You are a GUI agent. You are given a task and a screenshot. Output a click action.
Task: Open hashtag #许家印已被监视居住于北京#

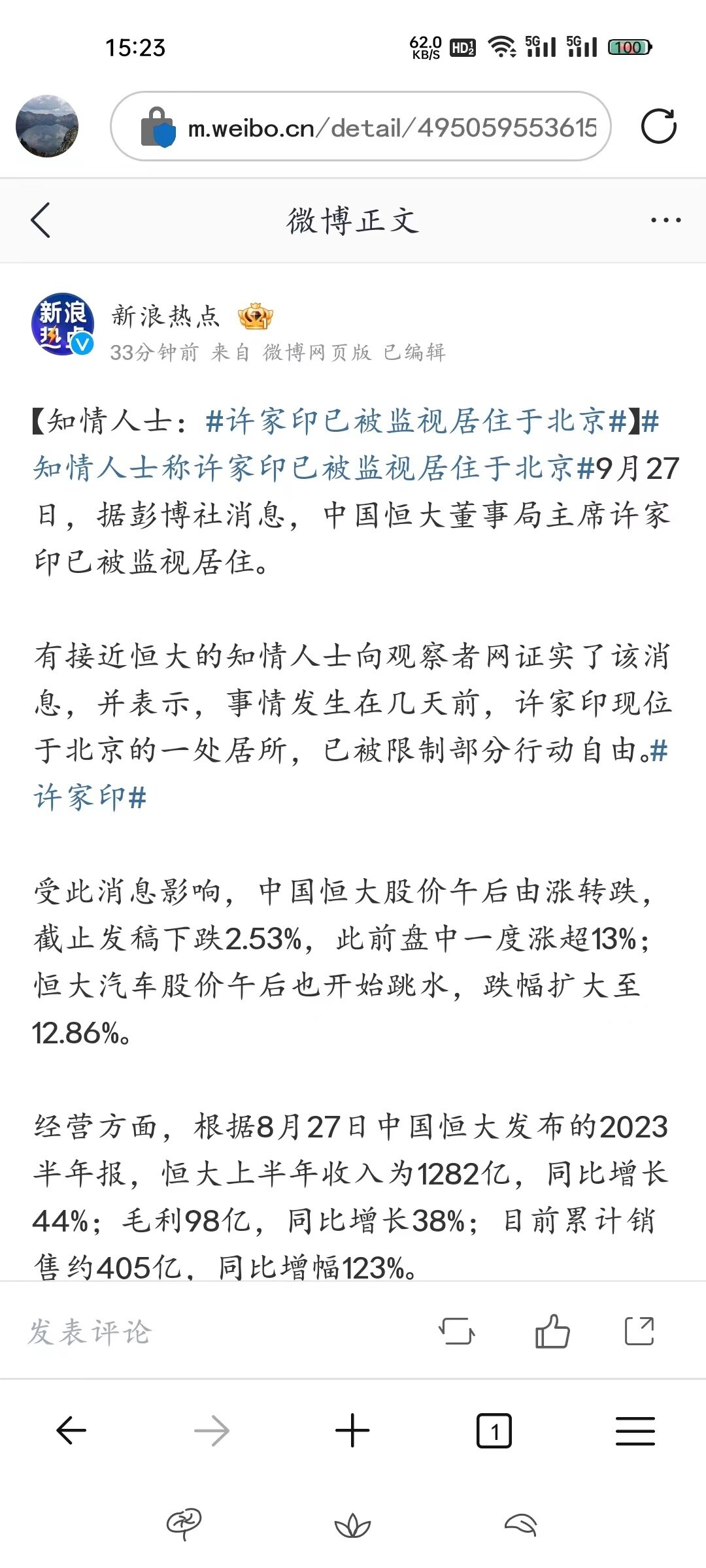[x=416, y=421]
